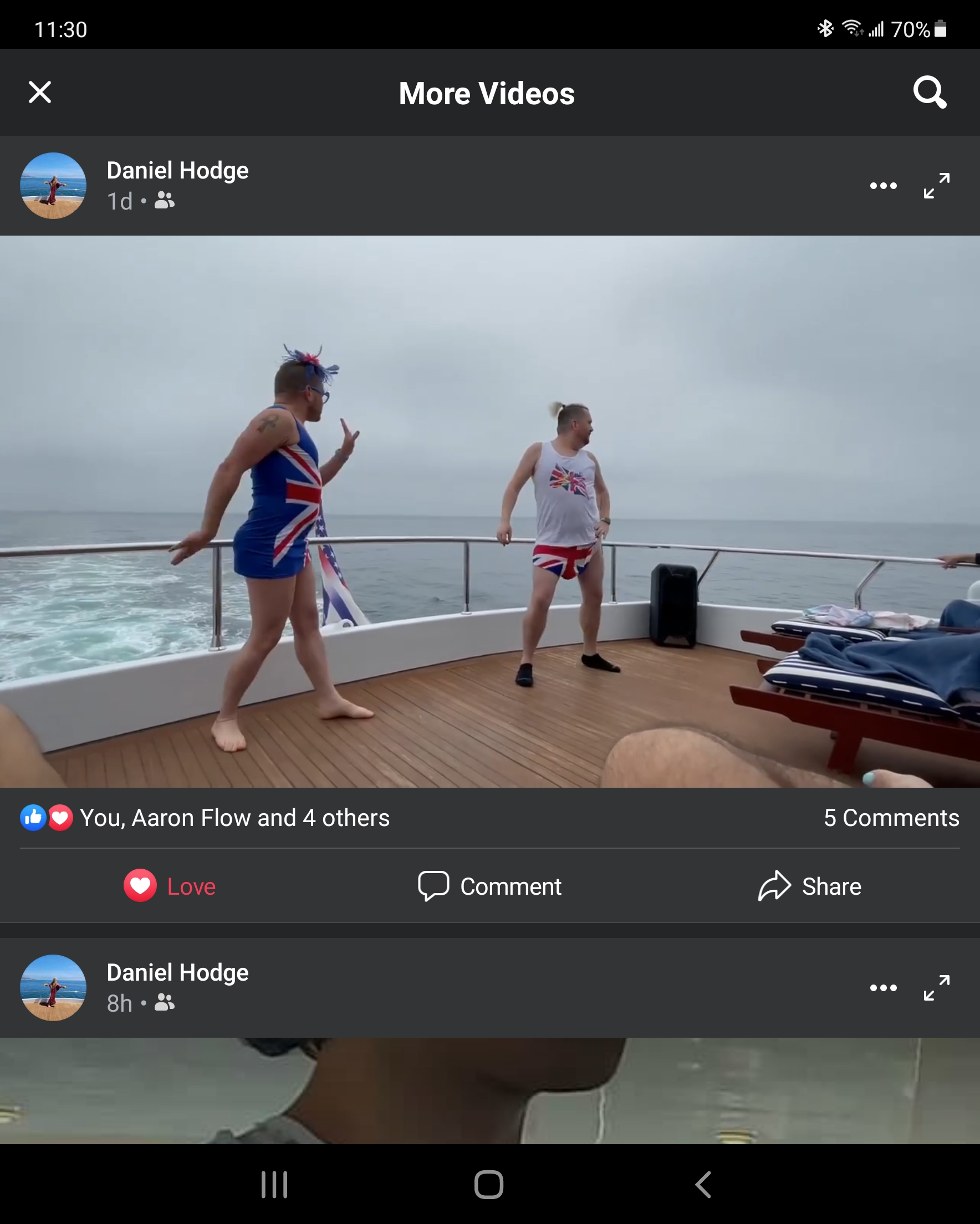980x1224 pixels.
Task: Expand the 1d video to fullscreen
Action: pos(936,186)
